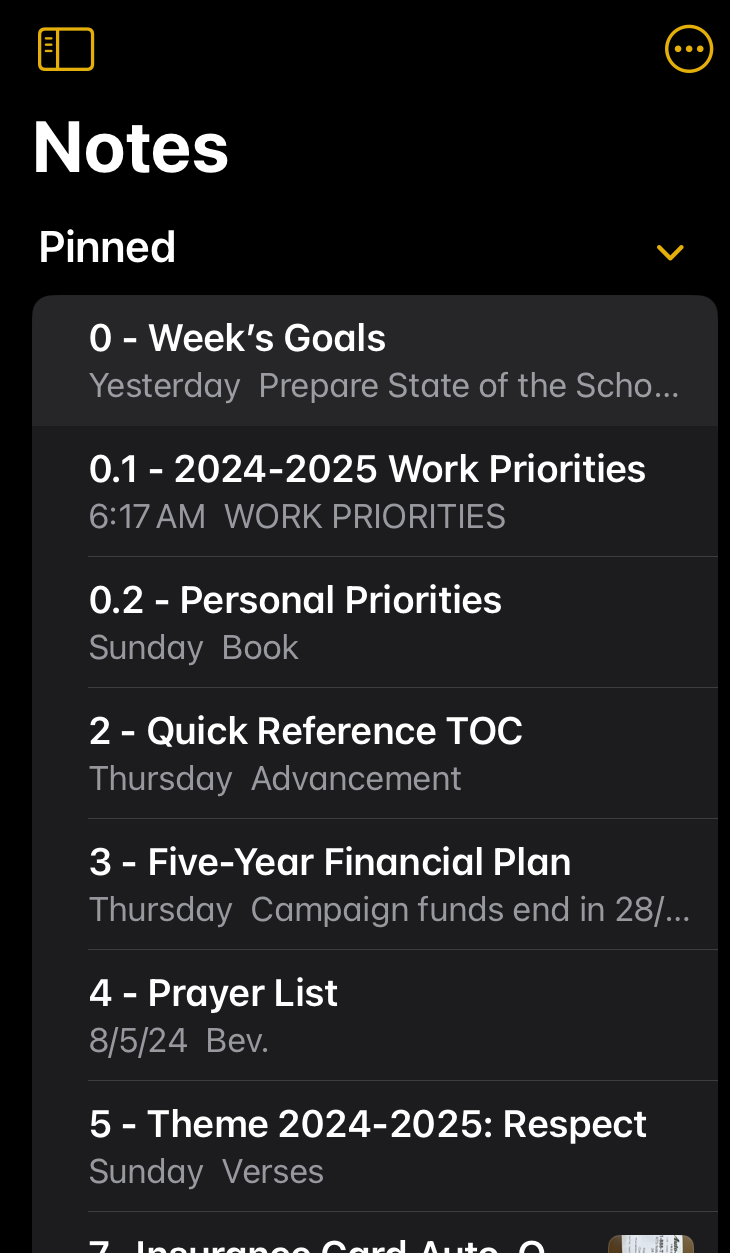The width and height of the screenshot is (730, 1253).
Task: Open the 4 - Prayer List note
Action: pyautogui.click(x=375, y=1015)
